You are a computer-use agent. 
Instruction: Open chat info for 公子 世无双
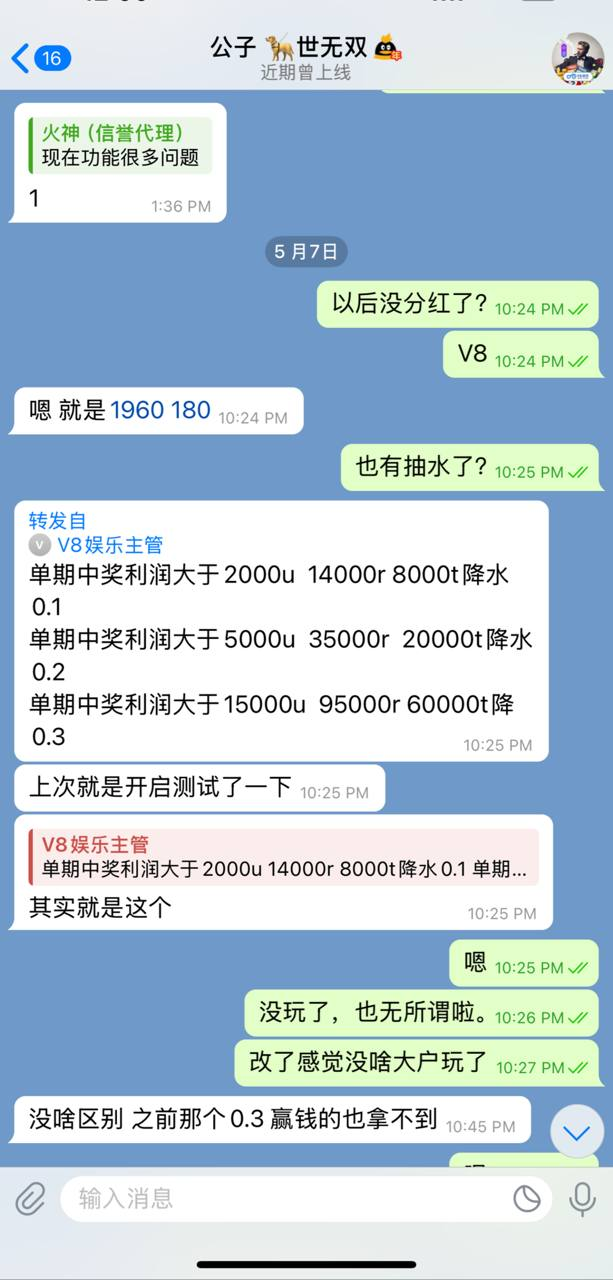305,58
